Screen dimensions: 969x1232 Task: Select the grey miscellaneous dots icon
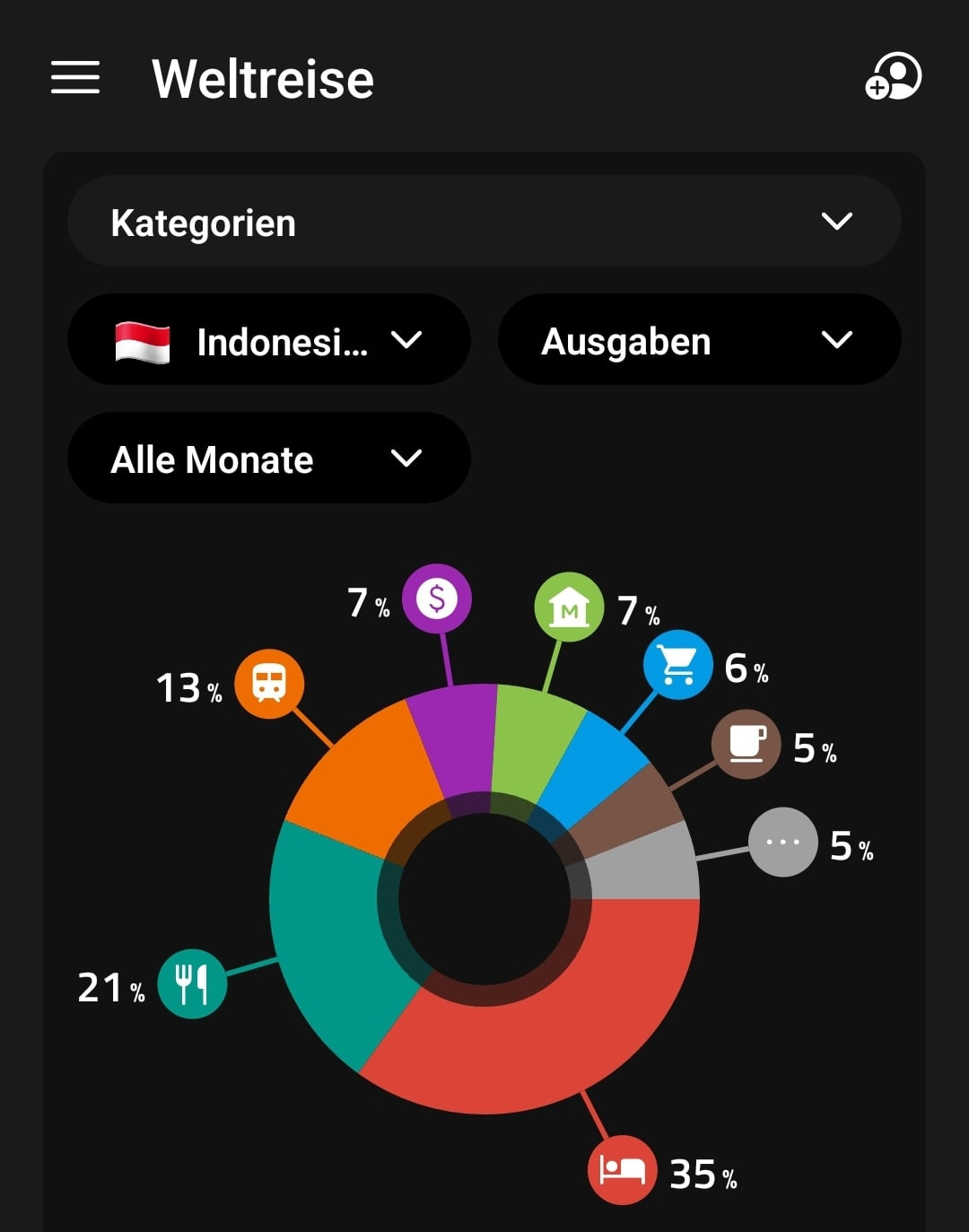(x=782, y=842)
